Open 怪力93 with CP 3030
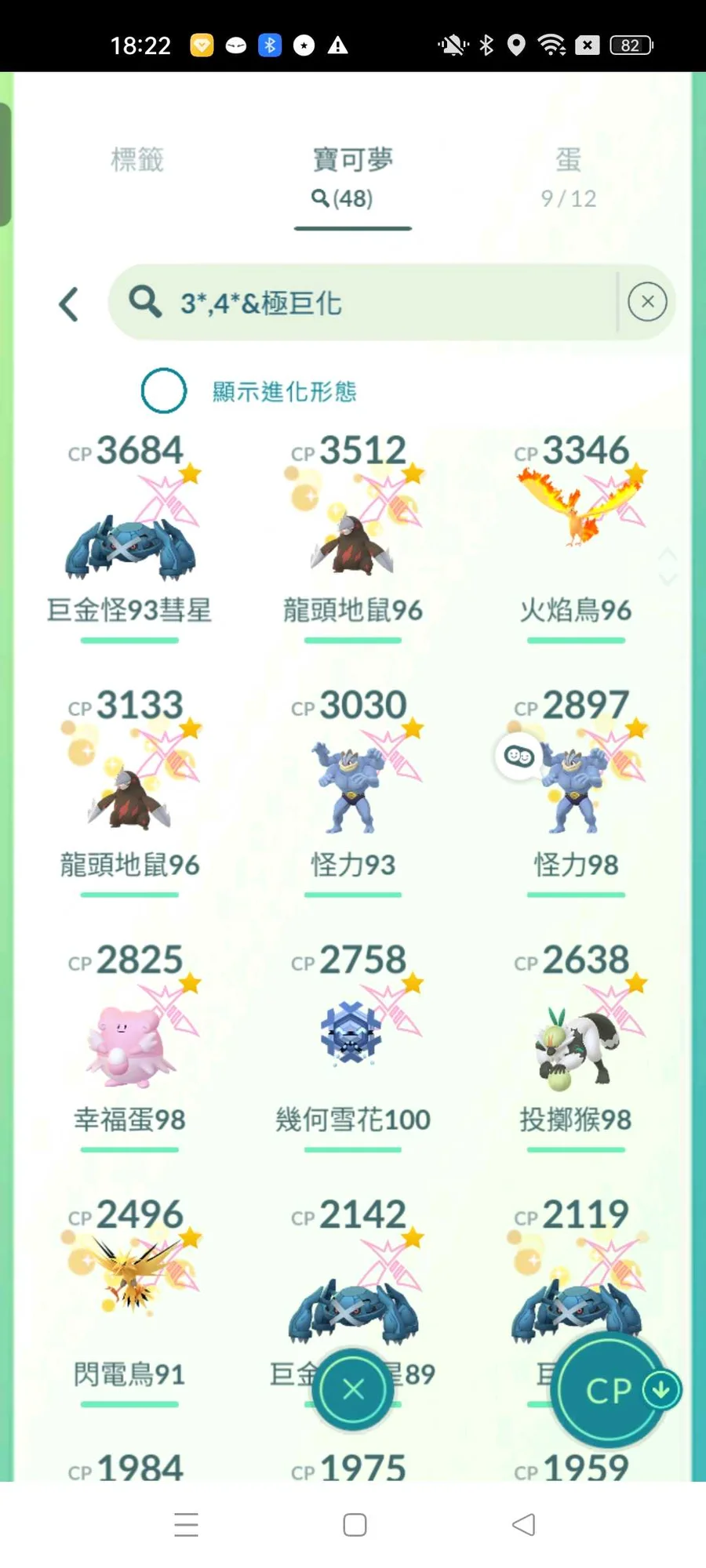Viewport: 706px width, 1568px height. pos(352,796)
